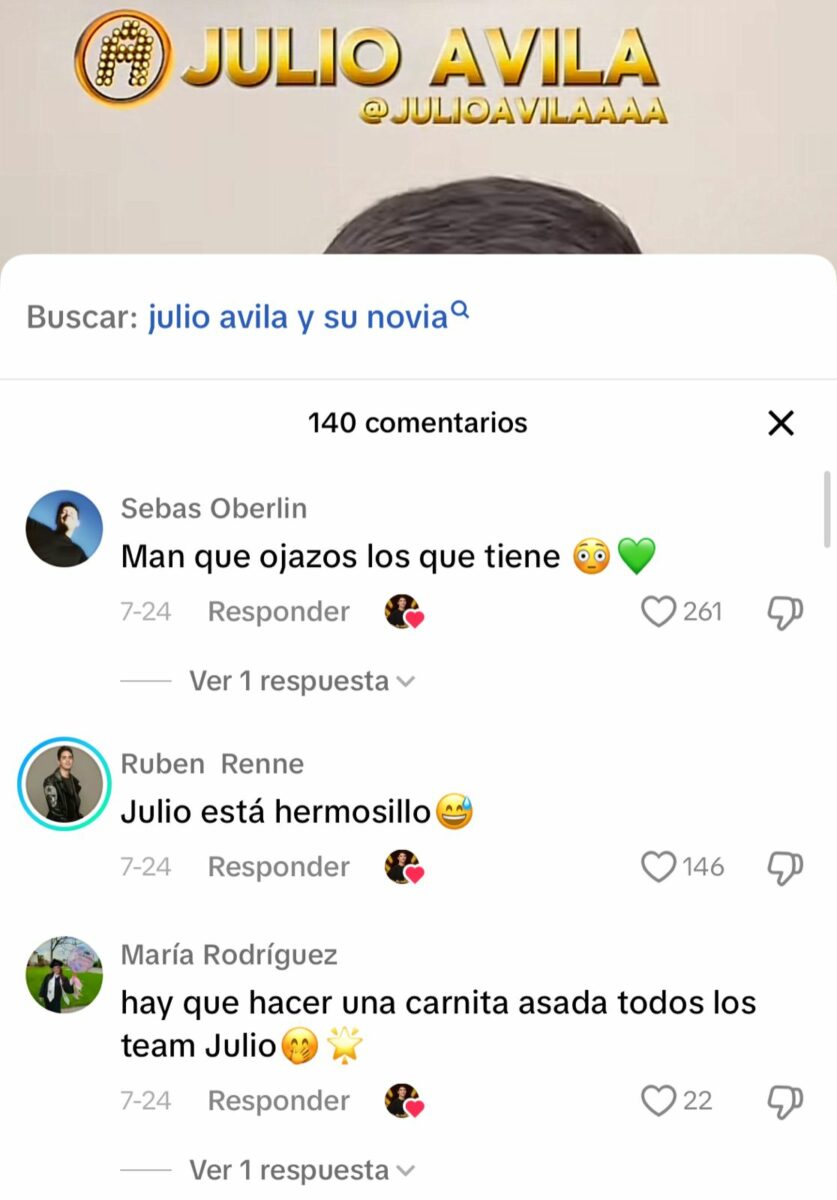Dislike Sebas Oberlin's comment with the thumbs-down
Viewport: 837px width, 1200px height.
pos(785,611)
